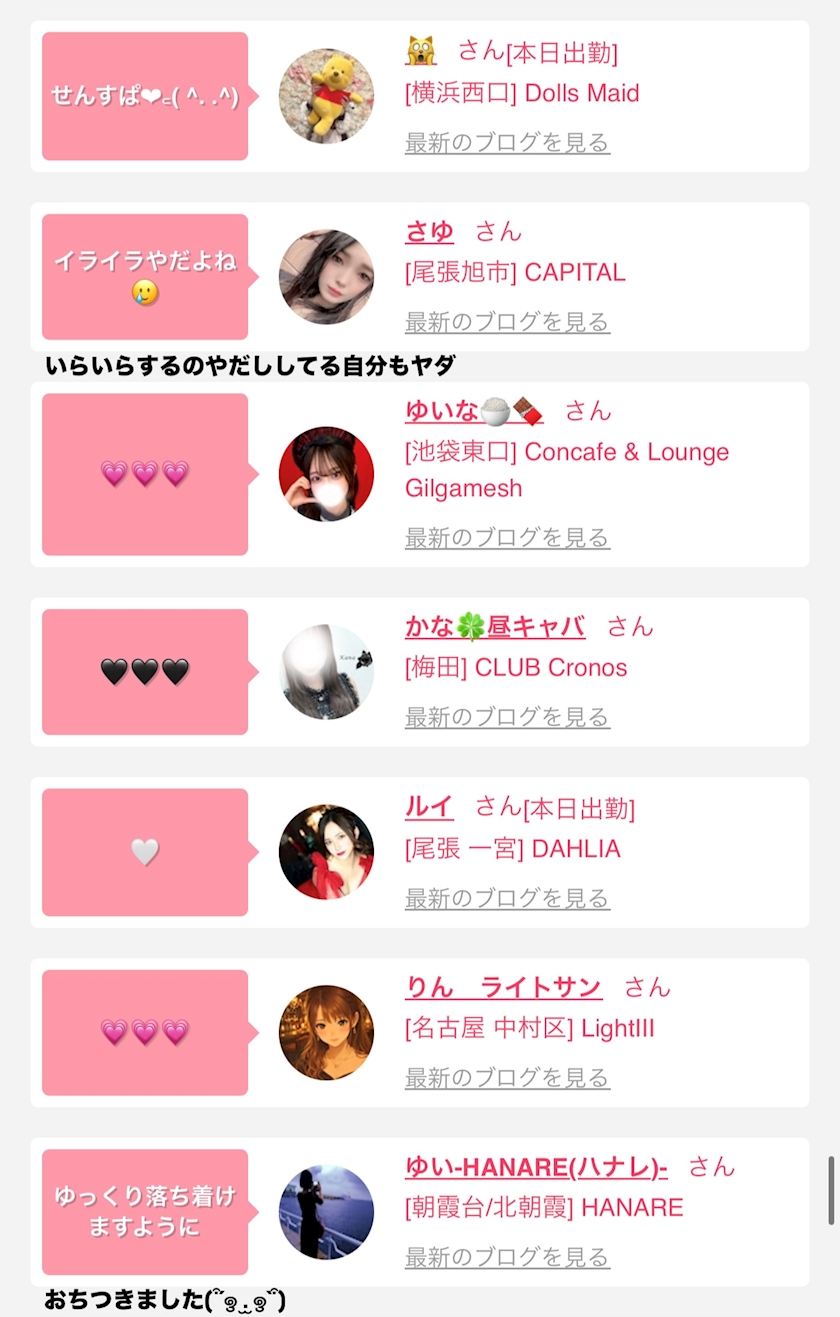Tap りん ライトサン's illustrated avatar
This screenshot has width=840, height=1317.
pos(326,1033)
